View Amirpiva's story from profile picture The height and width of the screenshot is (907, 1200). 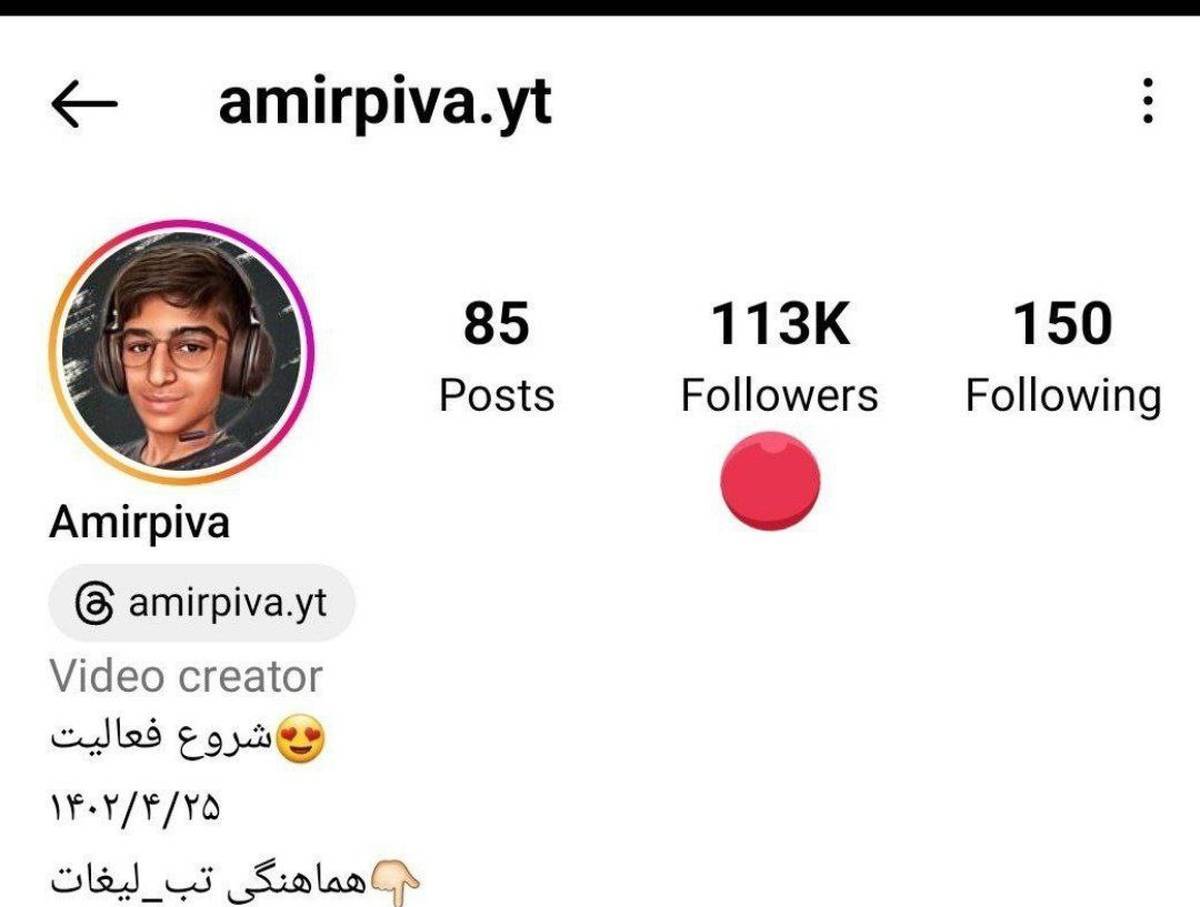181,352
